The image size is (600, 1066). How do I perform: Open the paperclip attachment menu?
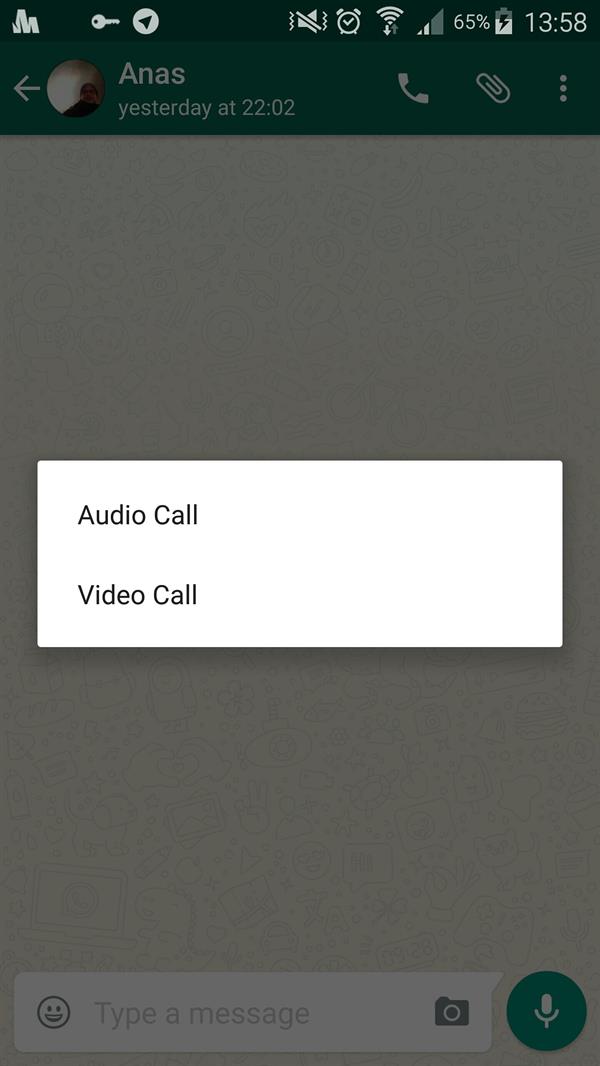coord(493,88)
